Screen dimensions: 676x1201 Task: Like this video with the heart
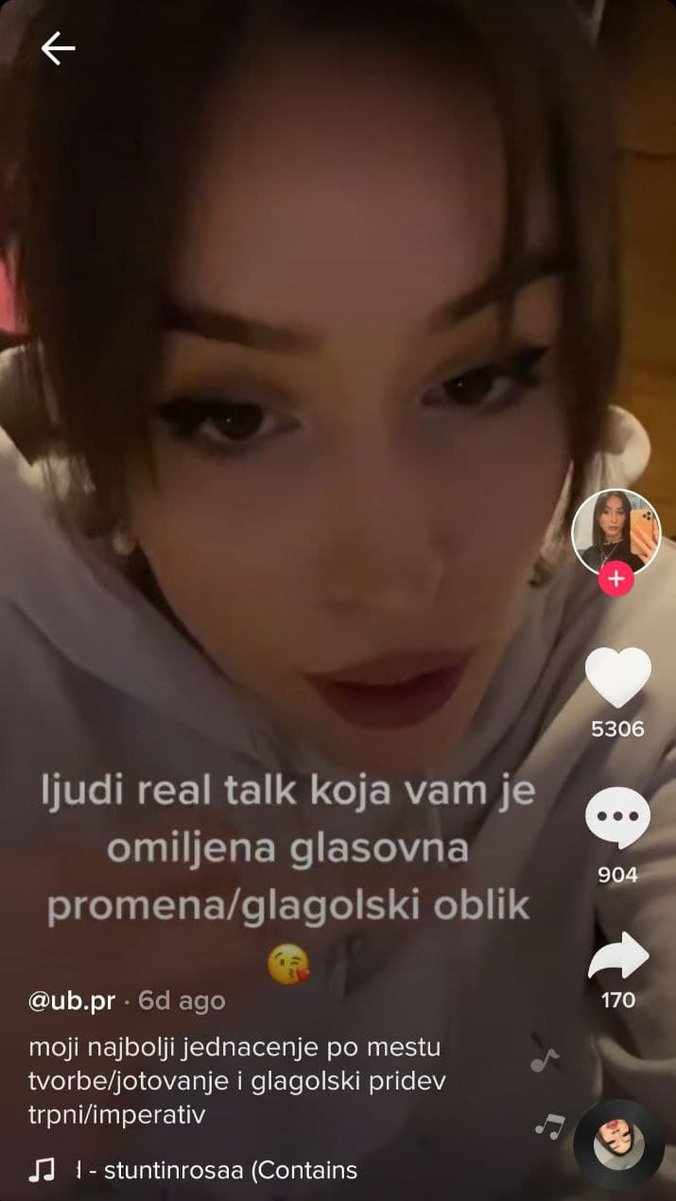[x=617, y=679]
